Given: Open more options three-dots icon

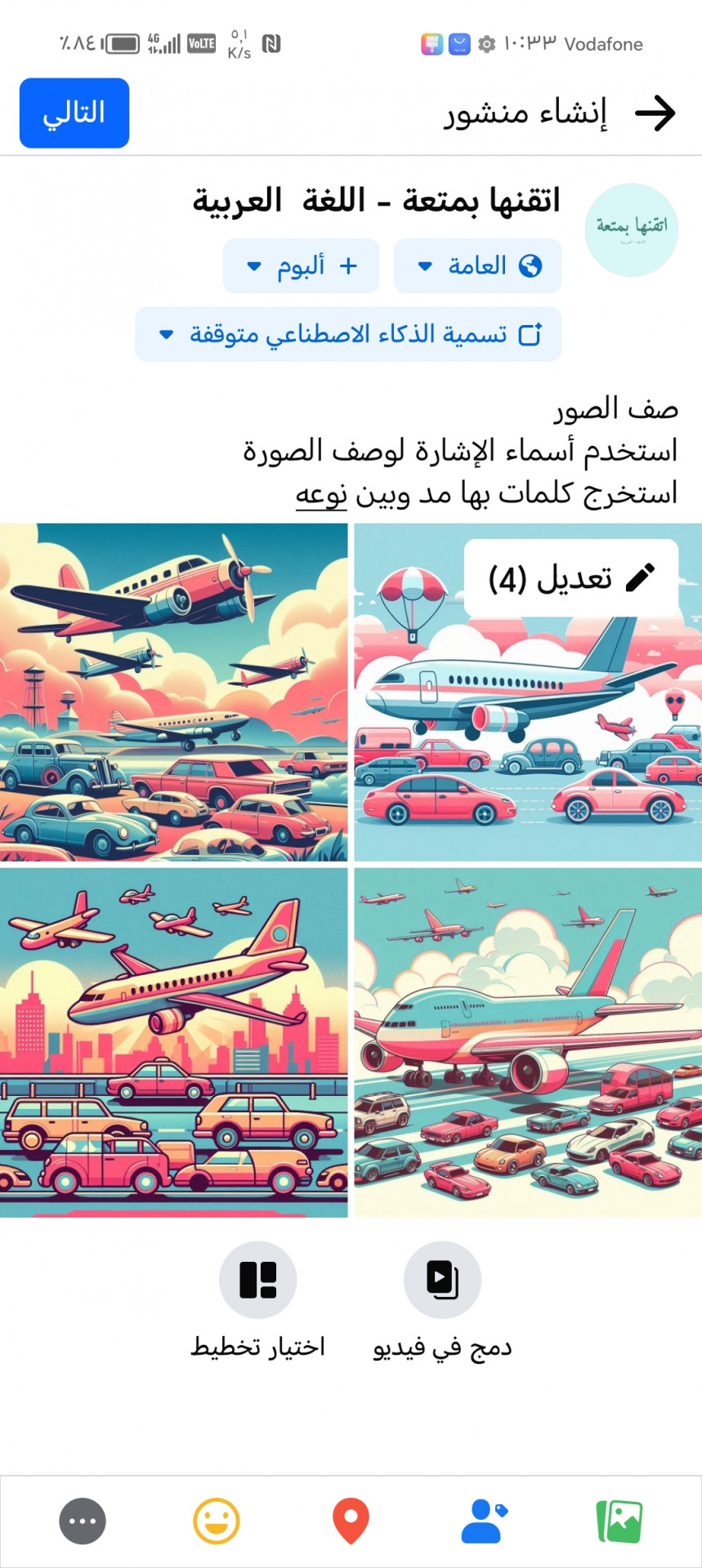Looking at the screenshot, I should click(83, 1521).
